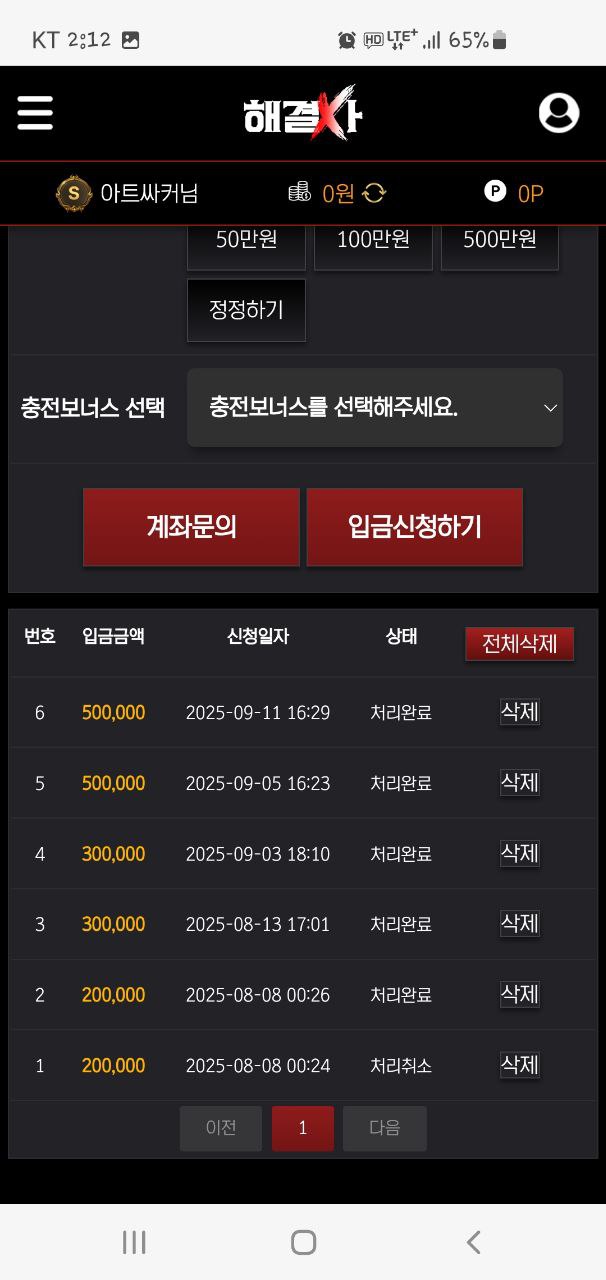Select the 500만원 amount button
606x1280 pixels.
500,242
